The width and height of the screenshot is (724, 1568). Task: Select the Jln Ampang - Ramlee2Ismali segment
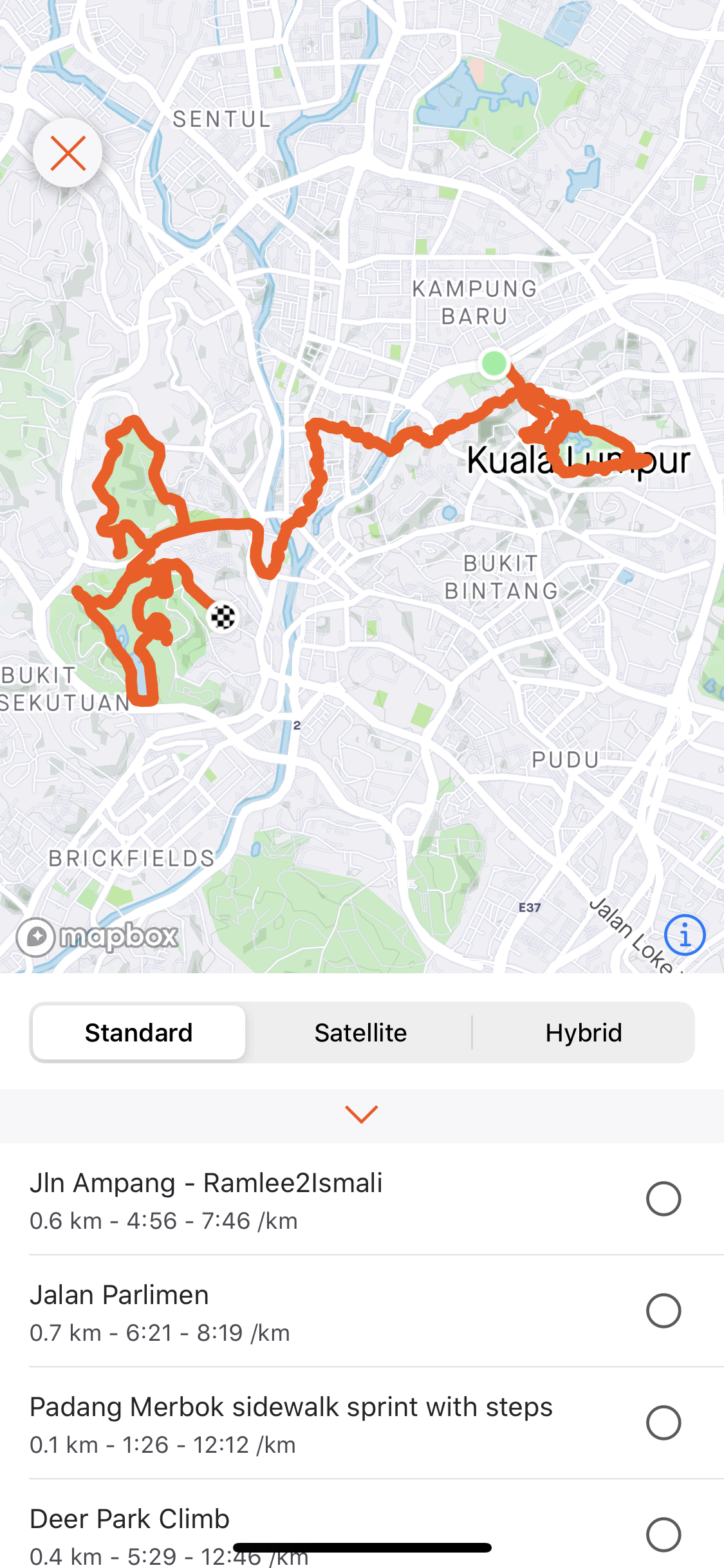point(664,1199)
